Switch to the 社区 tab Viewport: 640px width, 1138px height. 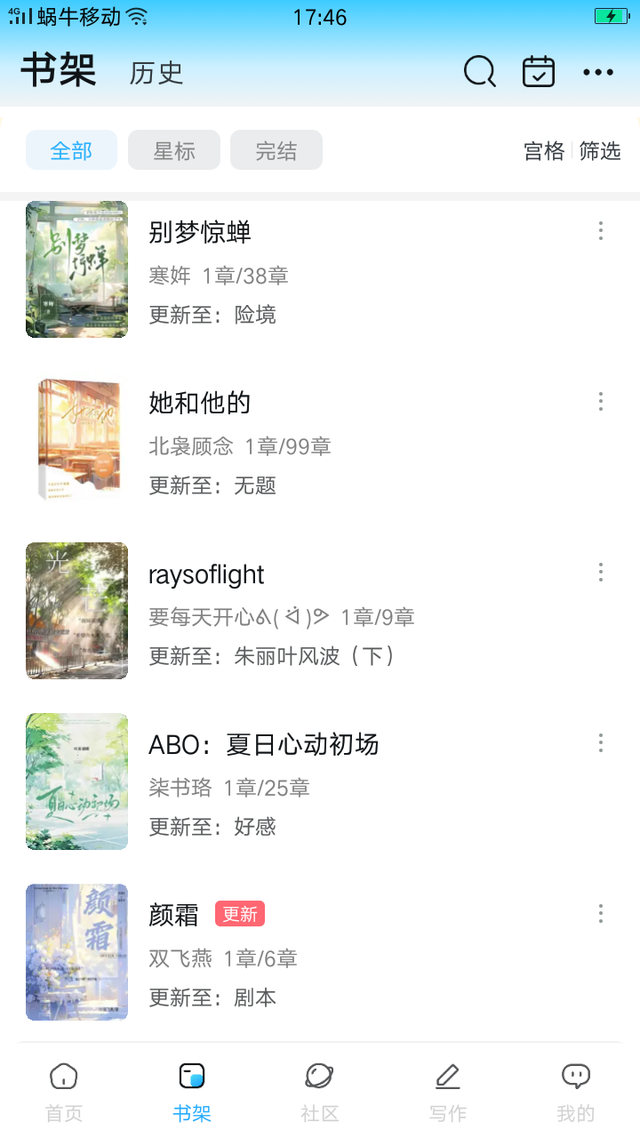click(x=320, y=1090)
